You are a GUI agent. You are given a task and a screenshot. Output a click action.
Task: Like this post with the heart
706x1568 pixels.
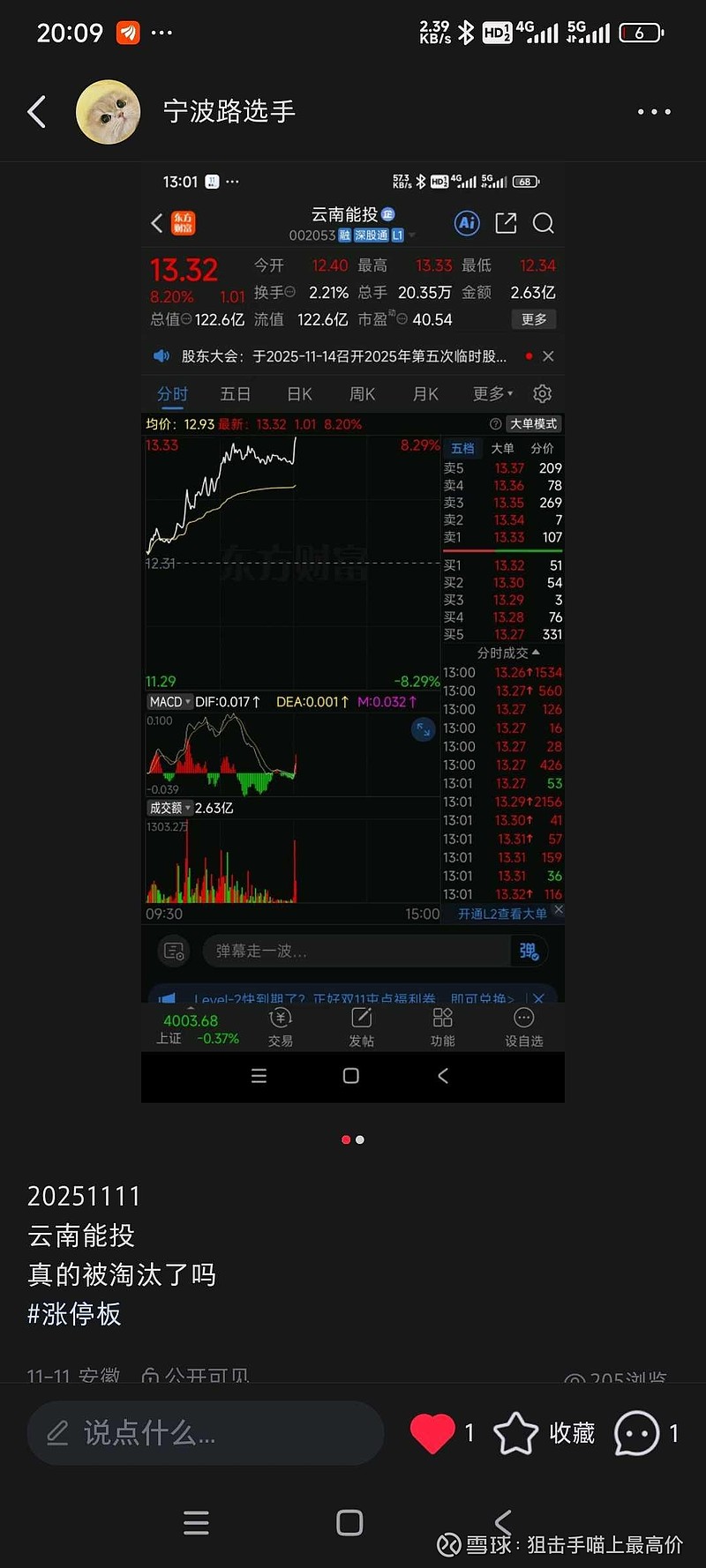[x=432, y=1433]
